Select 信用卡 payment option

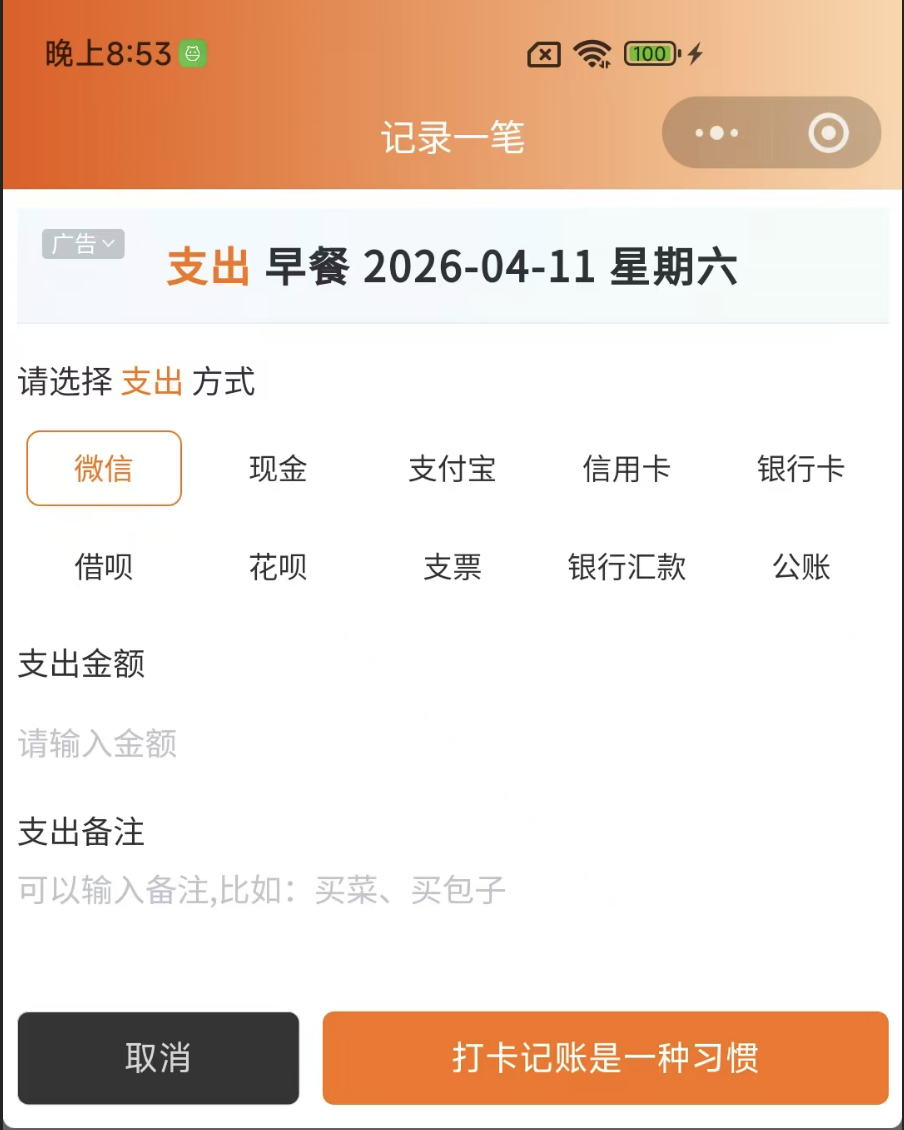[x=627, y=467]
